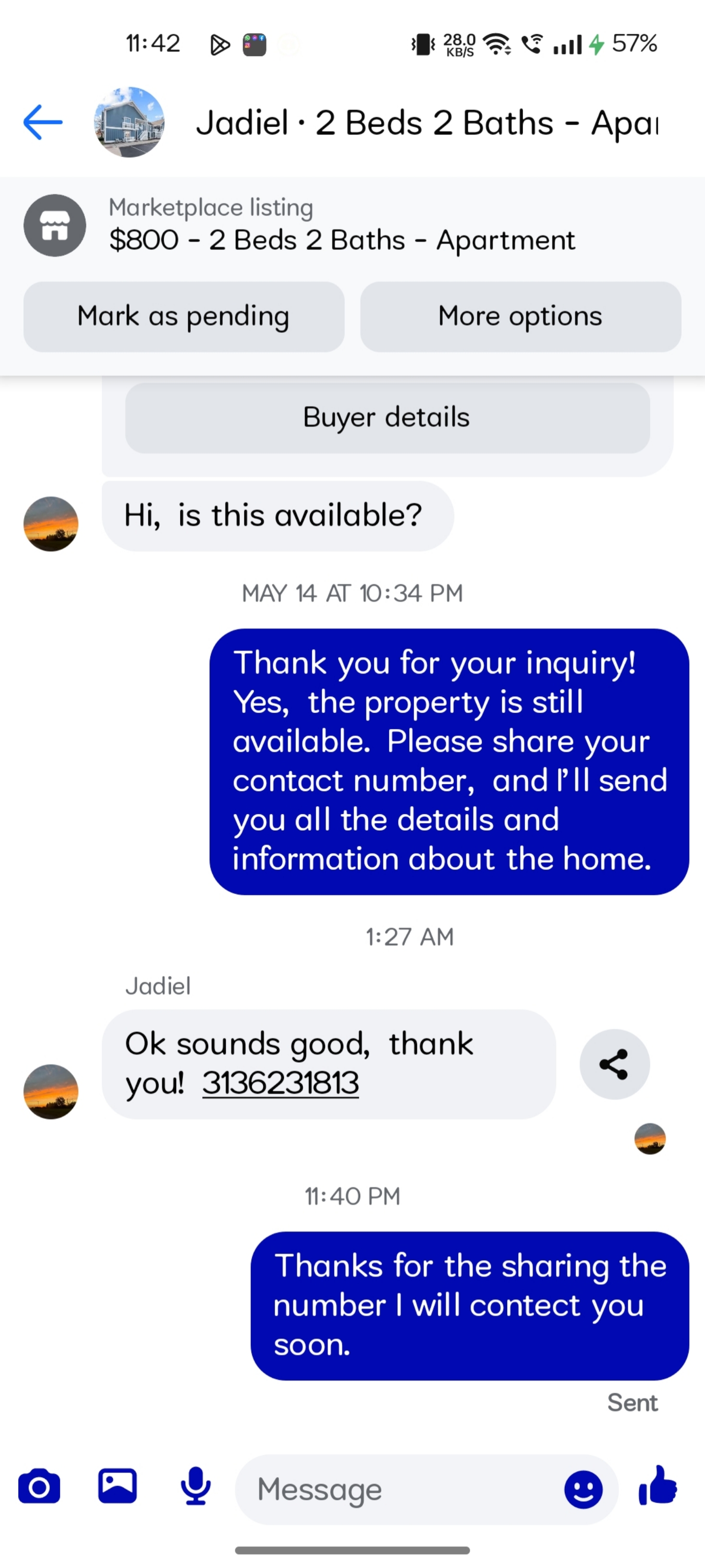Open More options for the listing

pos(520,317)
